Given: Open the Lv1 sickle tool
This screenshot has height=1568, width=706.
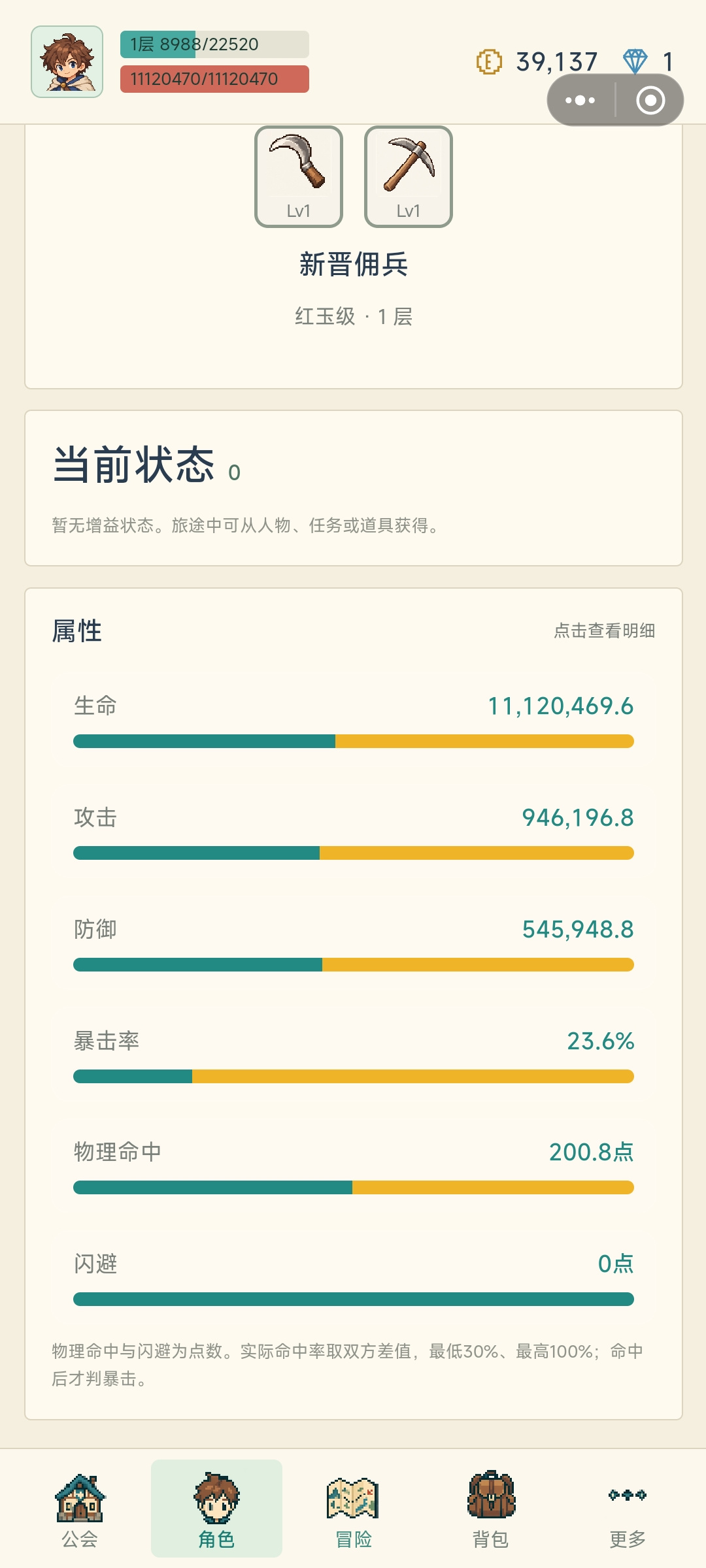Looking at the screenshot, I should pyautogui.click(x=299, y=176).
